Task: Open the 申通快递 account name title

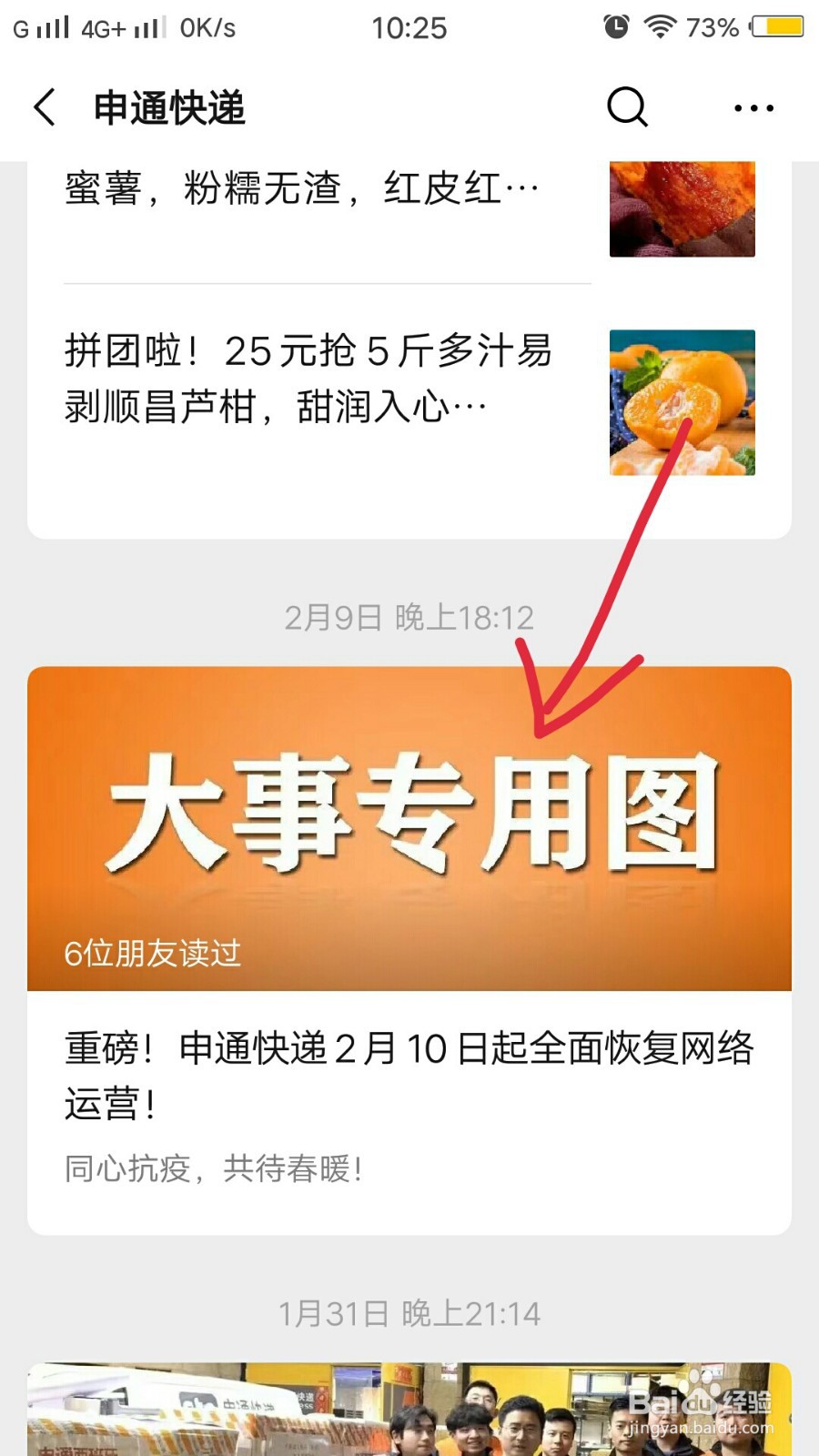Action: (167, 107)
